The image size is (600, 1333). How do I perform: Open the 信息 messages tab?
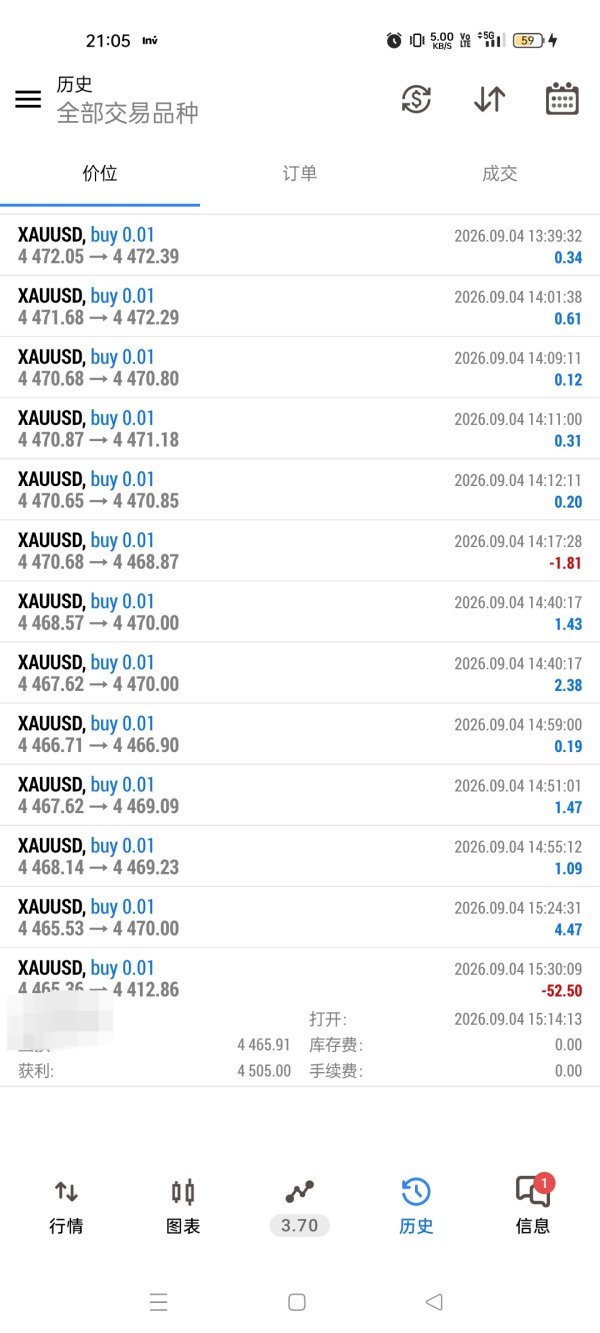(x=533, y=1206)
